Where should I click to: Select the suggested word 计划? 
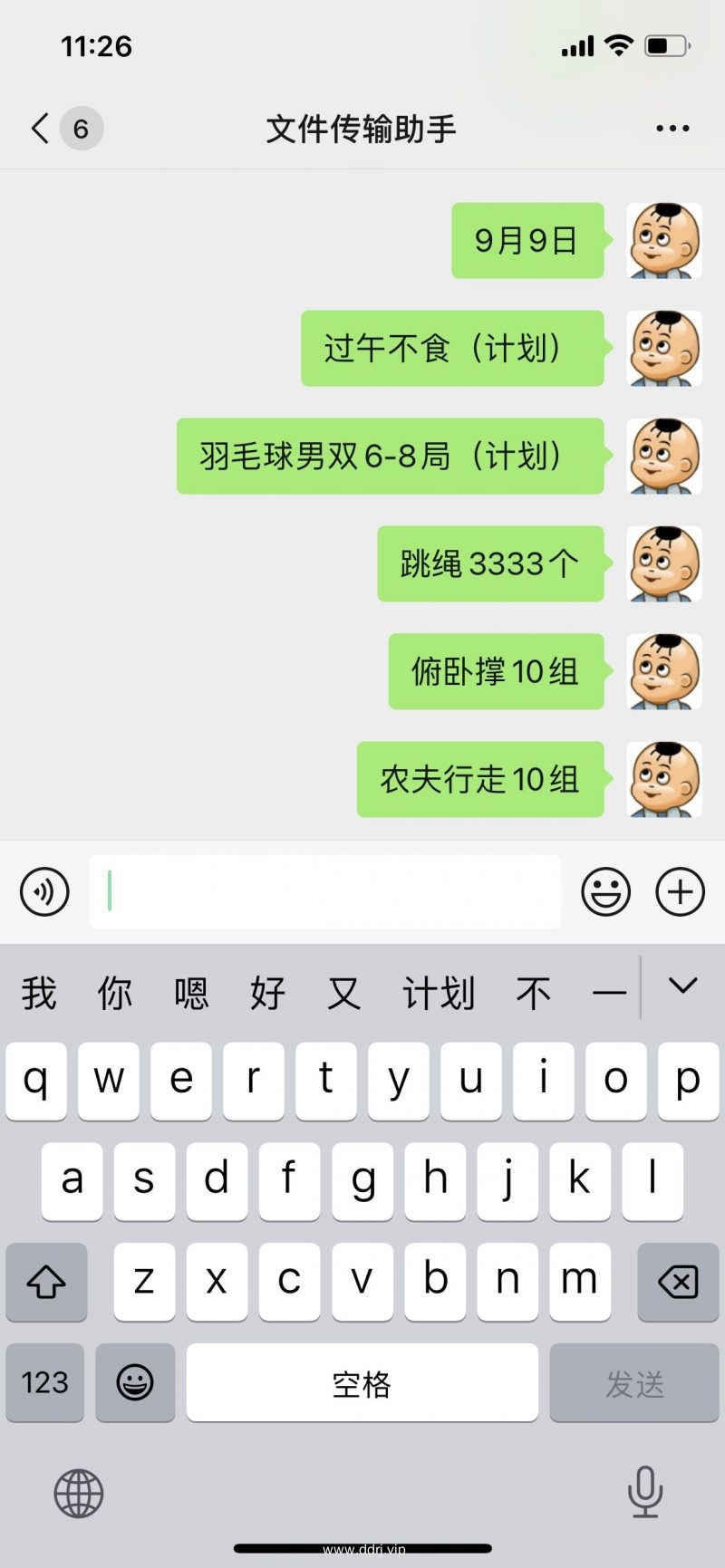coord(439,994)
